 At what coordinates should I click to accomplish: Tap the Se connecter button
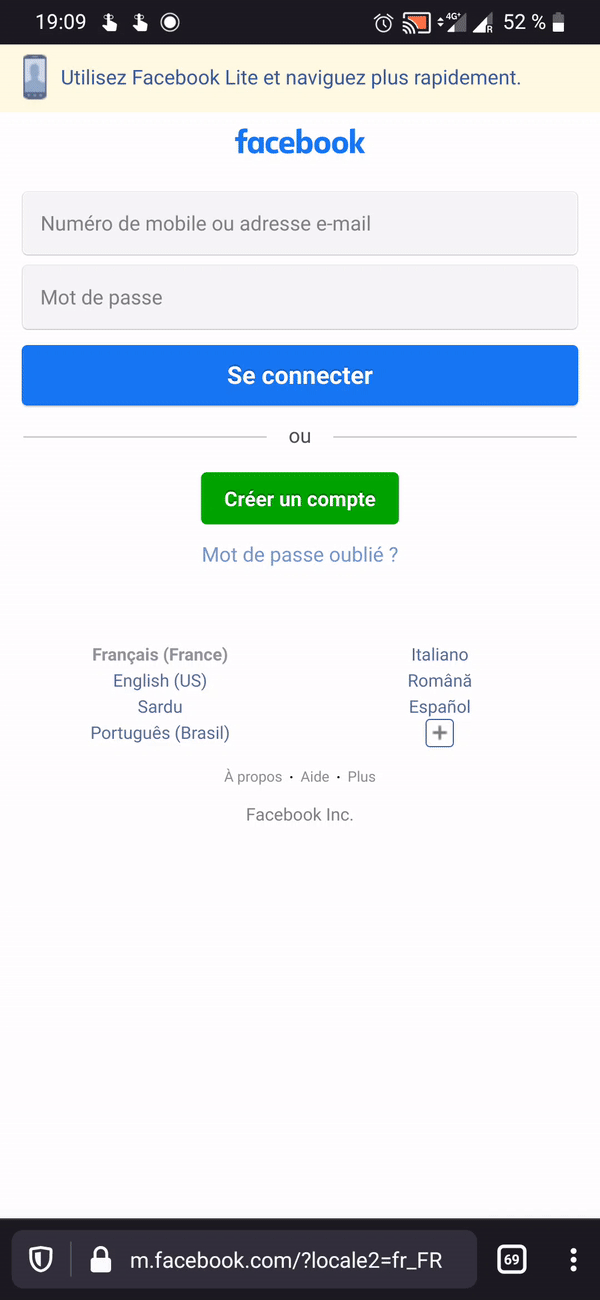point(300,376)
